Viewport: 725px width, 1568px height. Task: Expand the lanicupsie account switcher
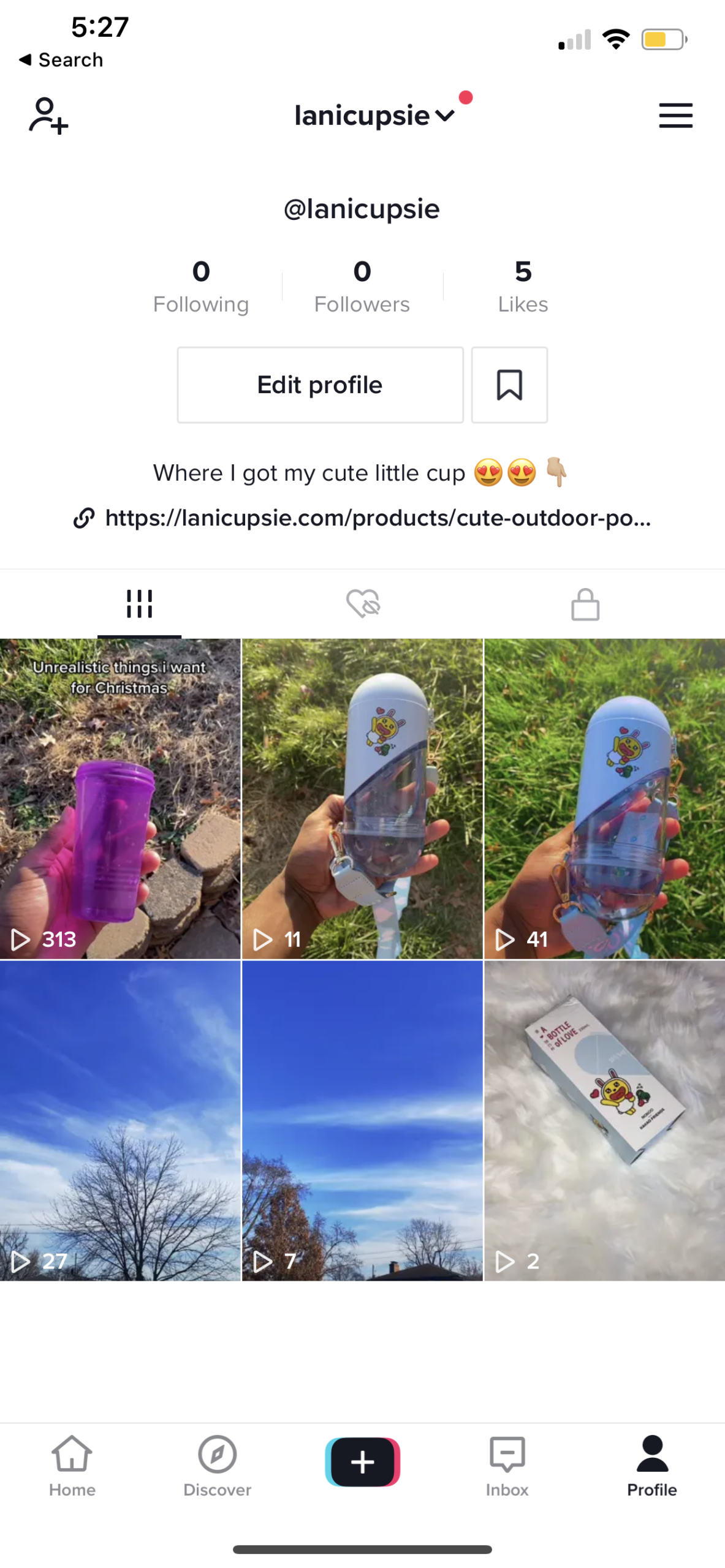pos(374,116)
